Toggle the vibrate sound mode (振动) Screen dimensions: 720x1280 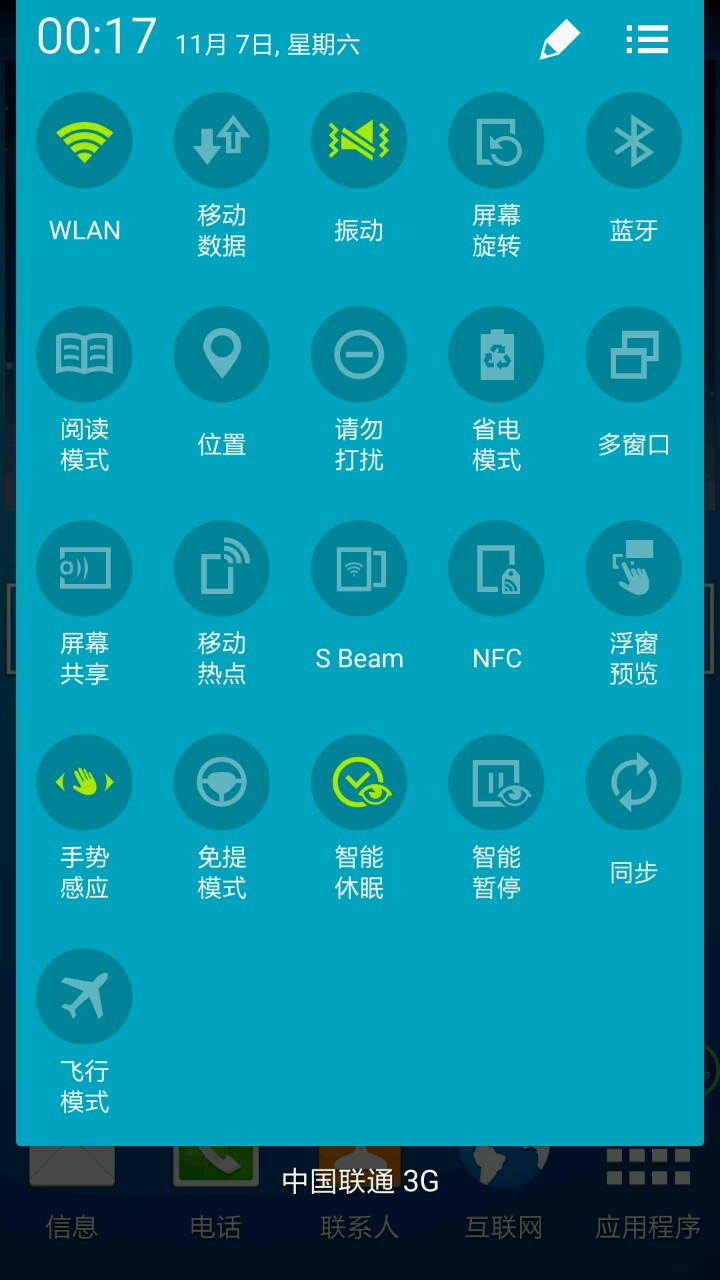(x=359, y=141)
